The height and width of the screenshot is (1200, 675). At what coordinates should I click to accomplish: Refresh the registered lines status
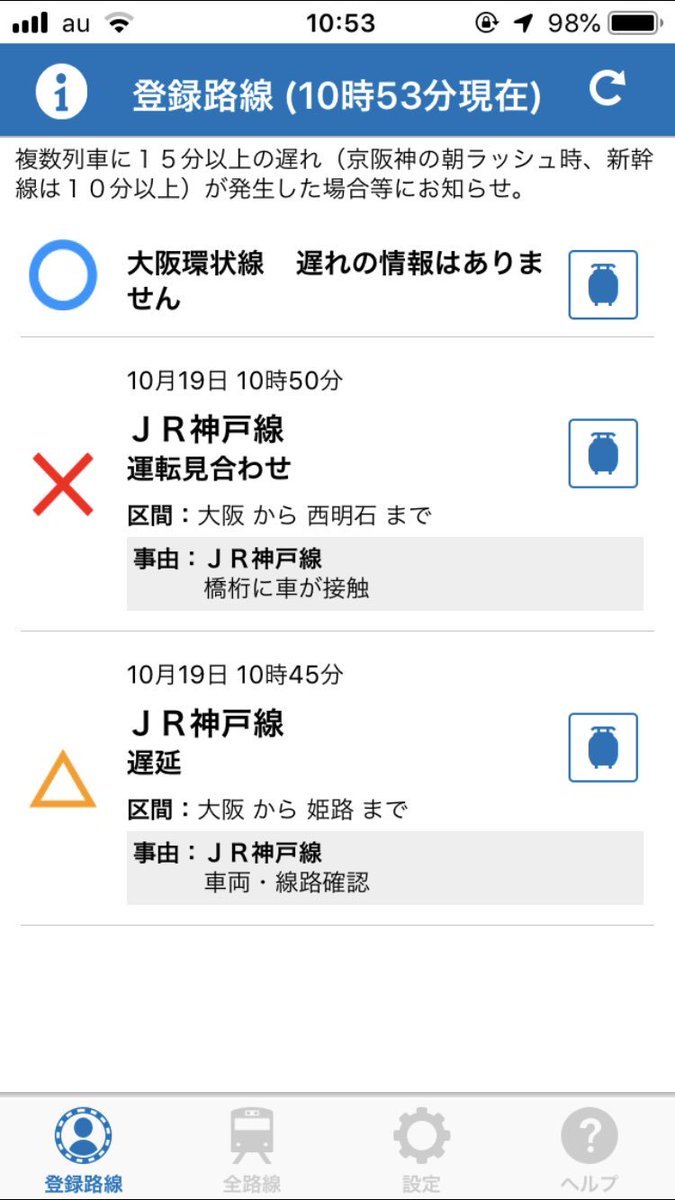(606, 89)
